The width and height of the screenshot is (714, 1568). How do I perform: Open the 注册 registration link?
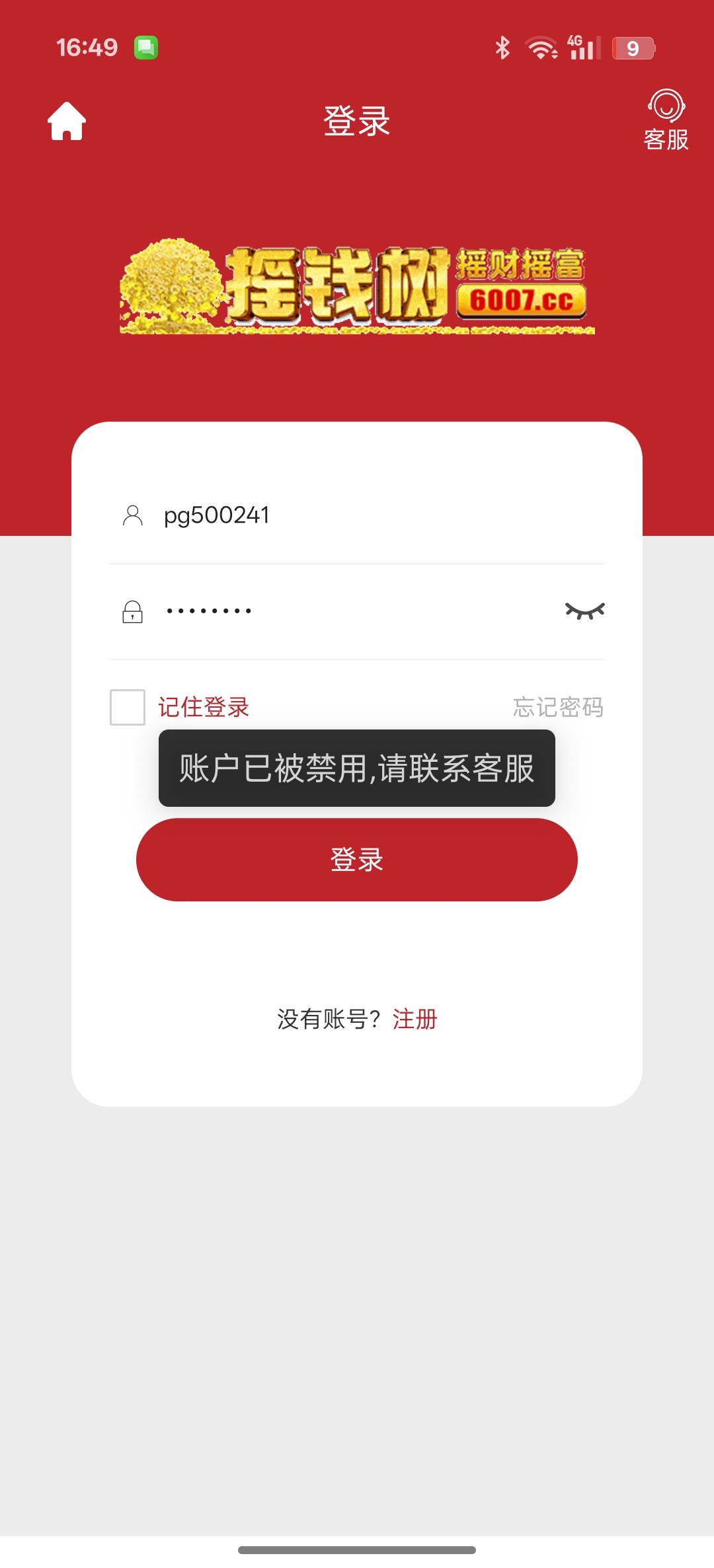(x=415, y=1019)
